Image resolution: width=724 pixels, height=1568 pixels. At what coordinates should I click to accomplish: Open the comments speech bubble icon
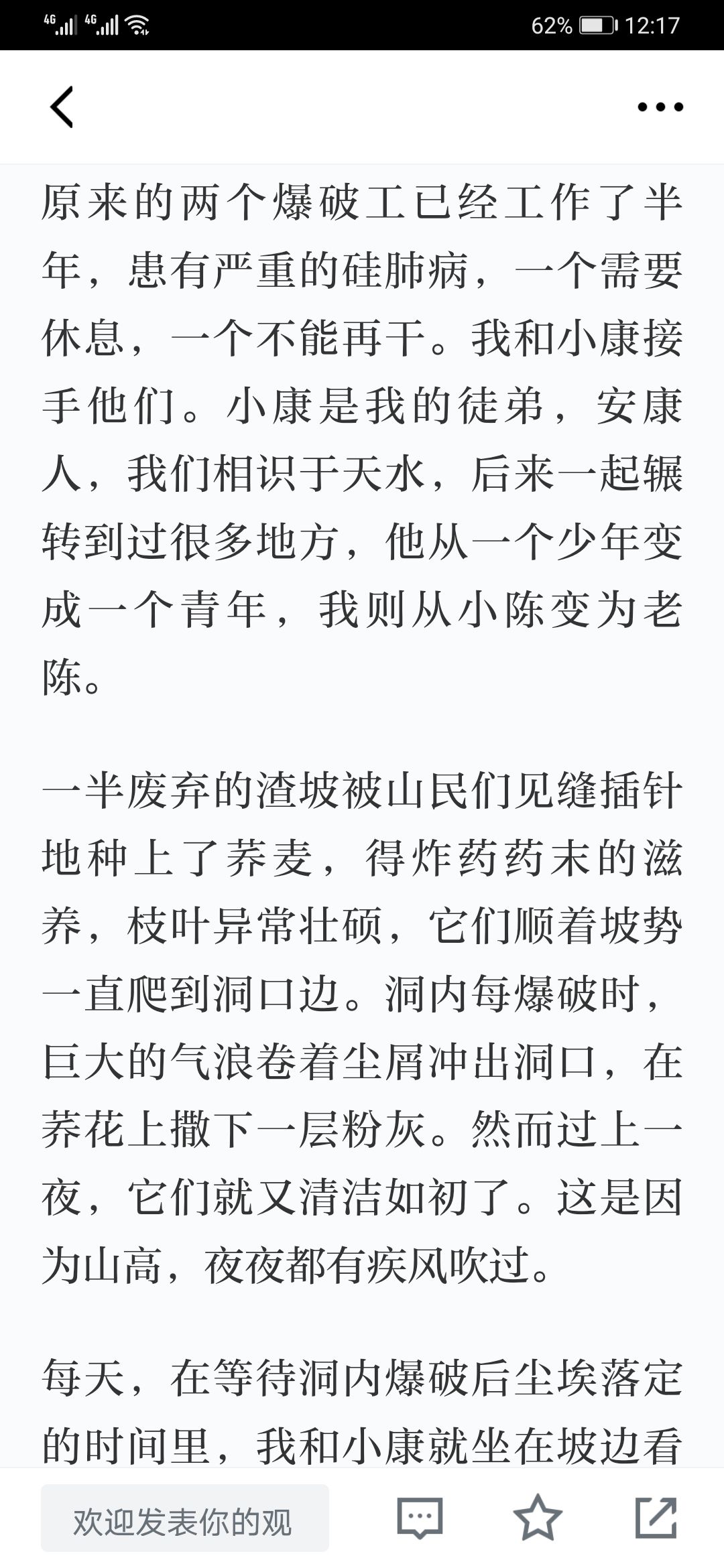pos(420,1518)
